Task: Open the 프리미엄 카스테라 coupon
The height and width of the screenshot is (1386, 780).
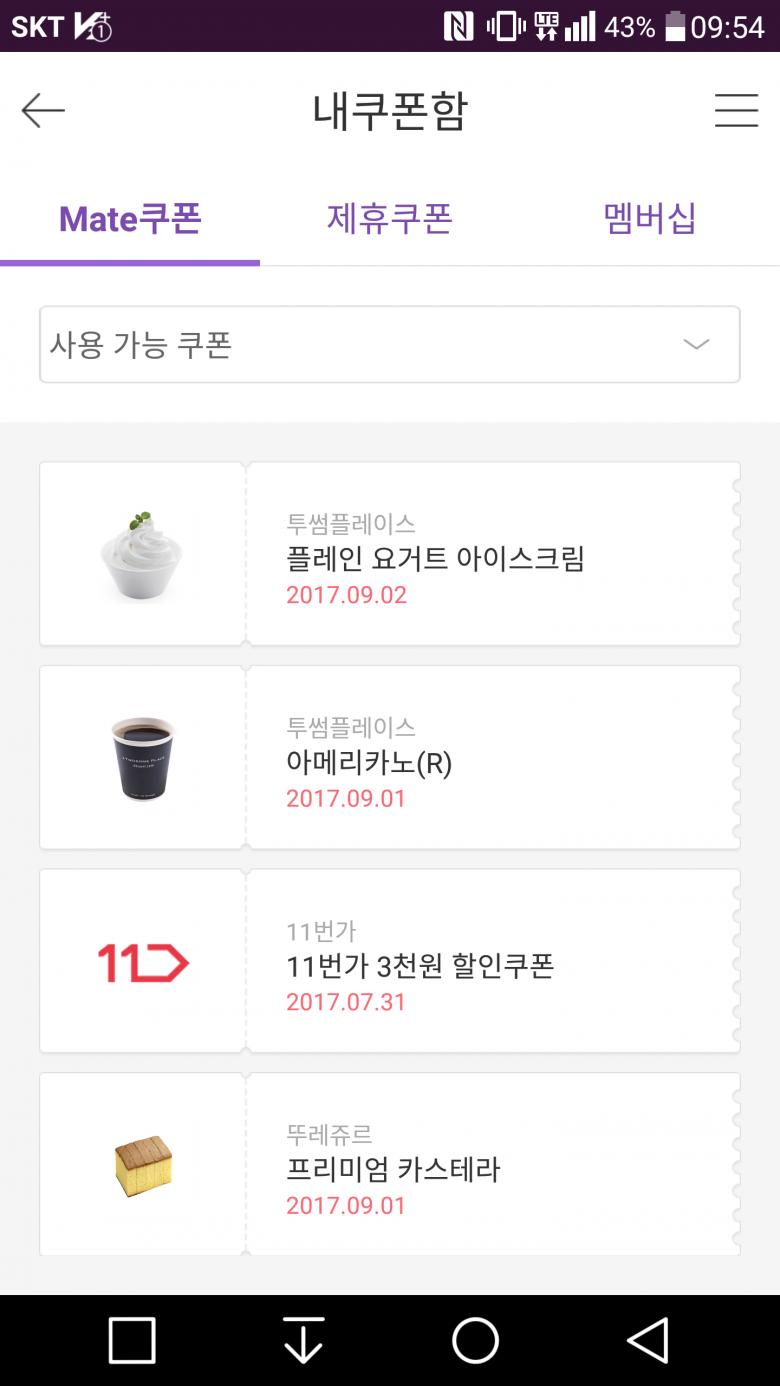Action: click(x=393, y=1168)
